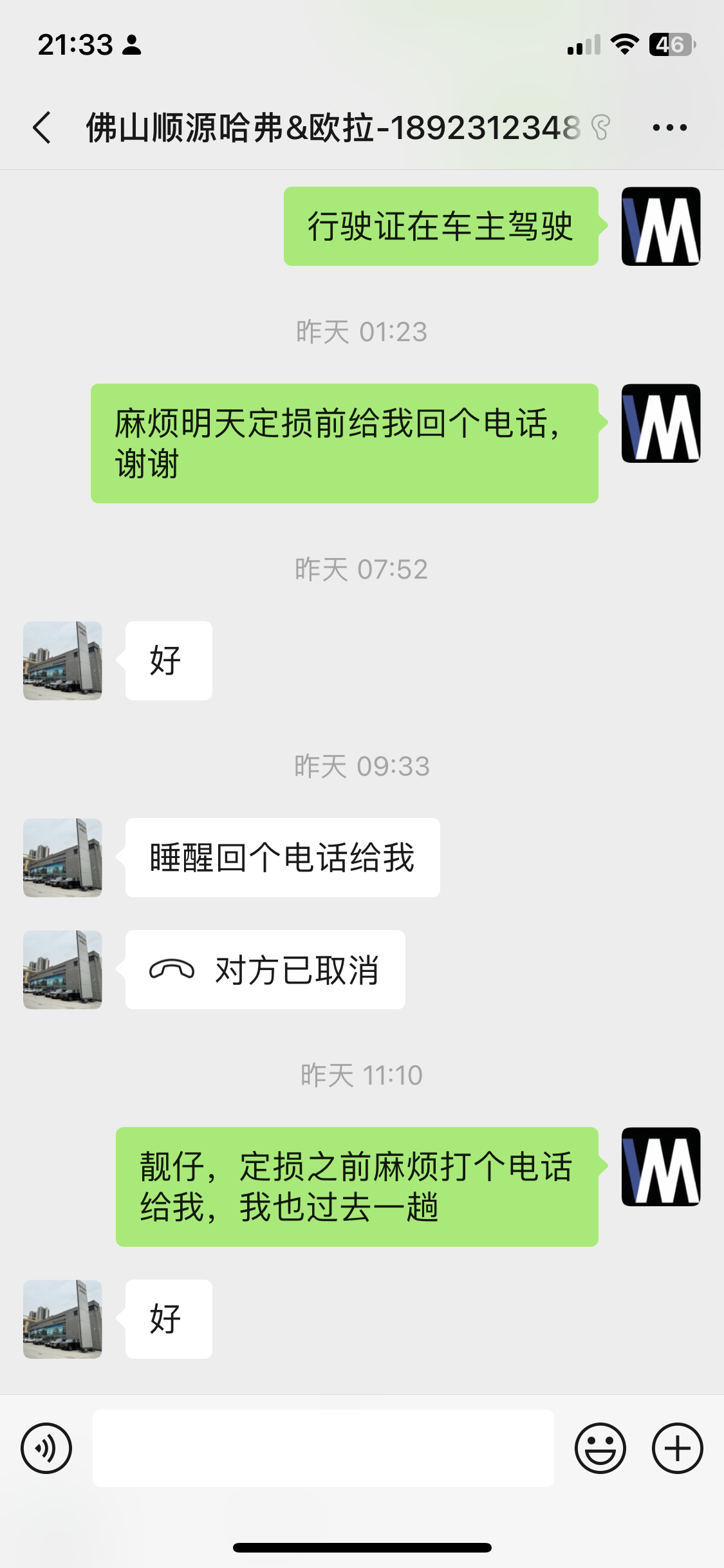The image size is (724, 1568).
Task: Open the plus attachment menu
Action: point(677,1448)
